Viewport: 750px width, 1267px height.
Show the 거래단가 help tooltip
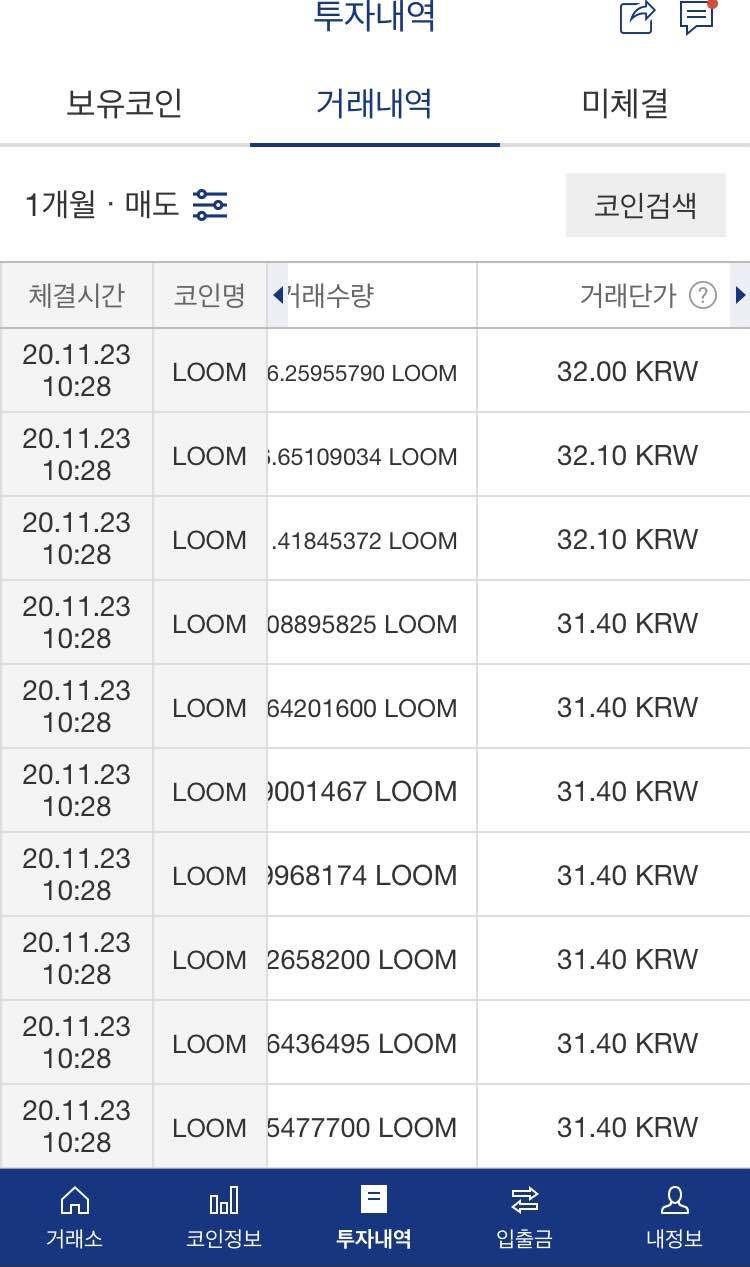[703, 295]
